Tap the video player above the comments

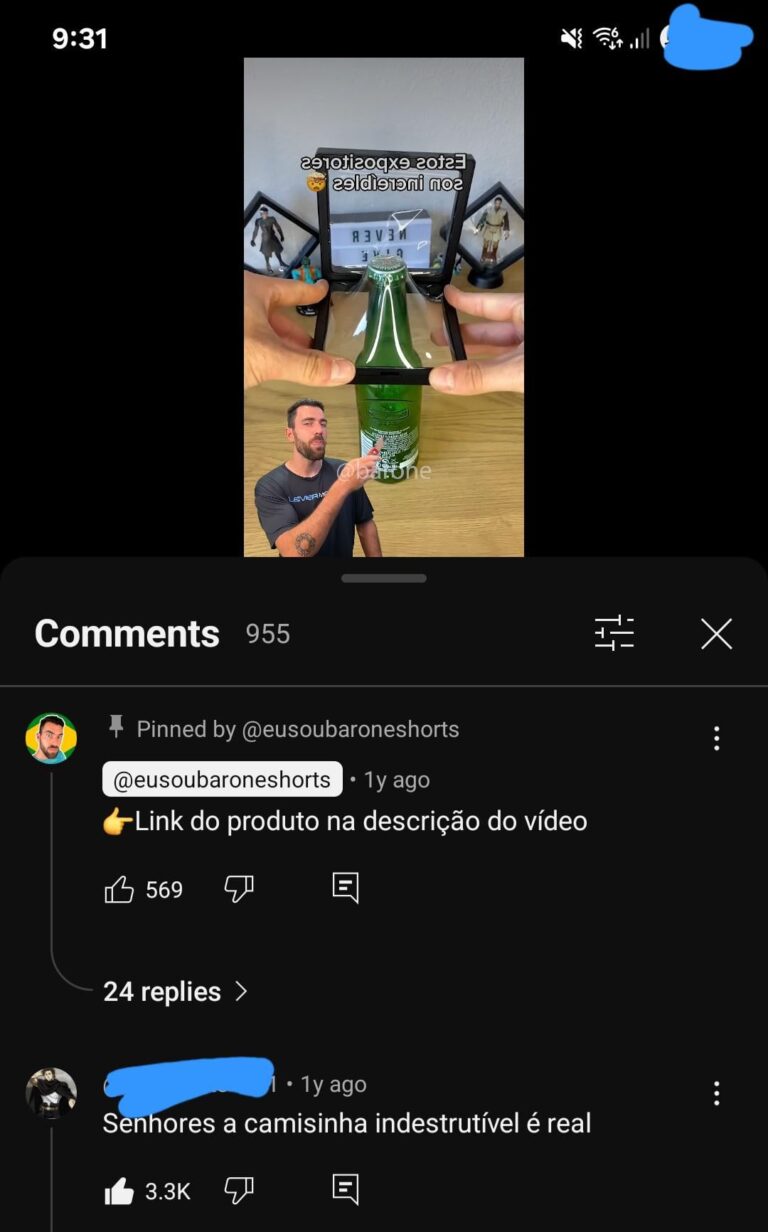pyautogui.click(x=384, y=306)
